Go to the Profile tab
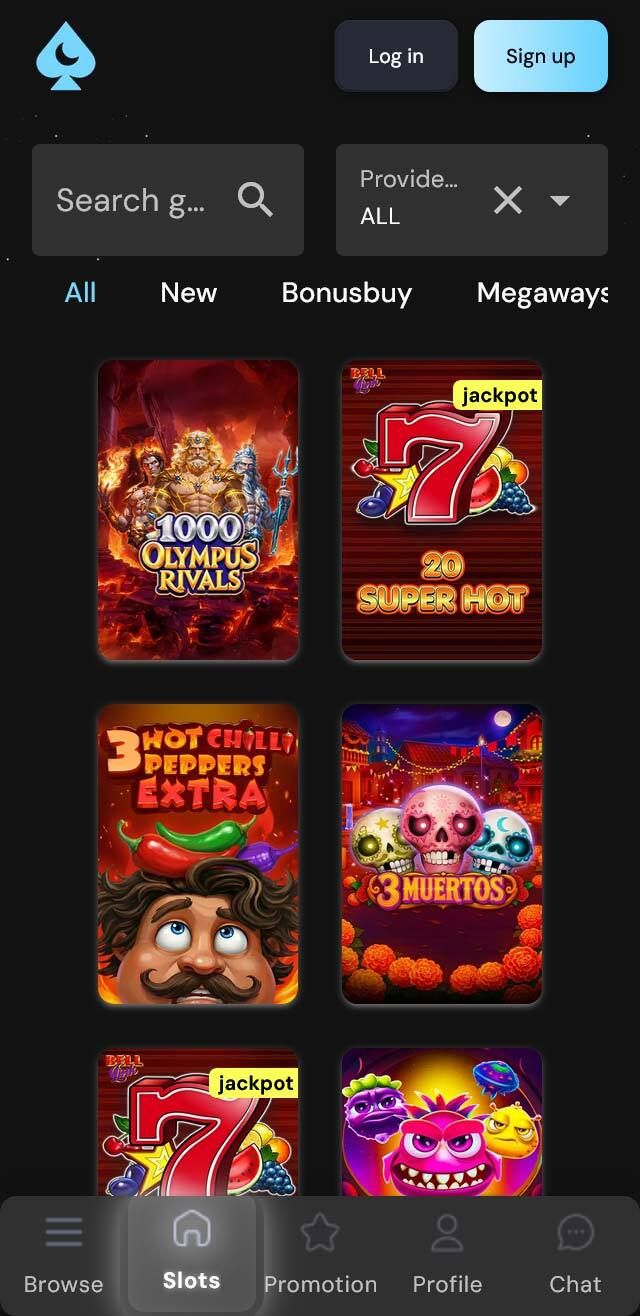Image resolution: width=640 pixels, height=1316 pixels. [447, 1254]
